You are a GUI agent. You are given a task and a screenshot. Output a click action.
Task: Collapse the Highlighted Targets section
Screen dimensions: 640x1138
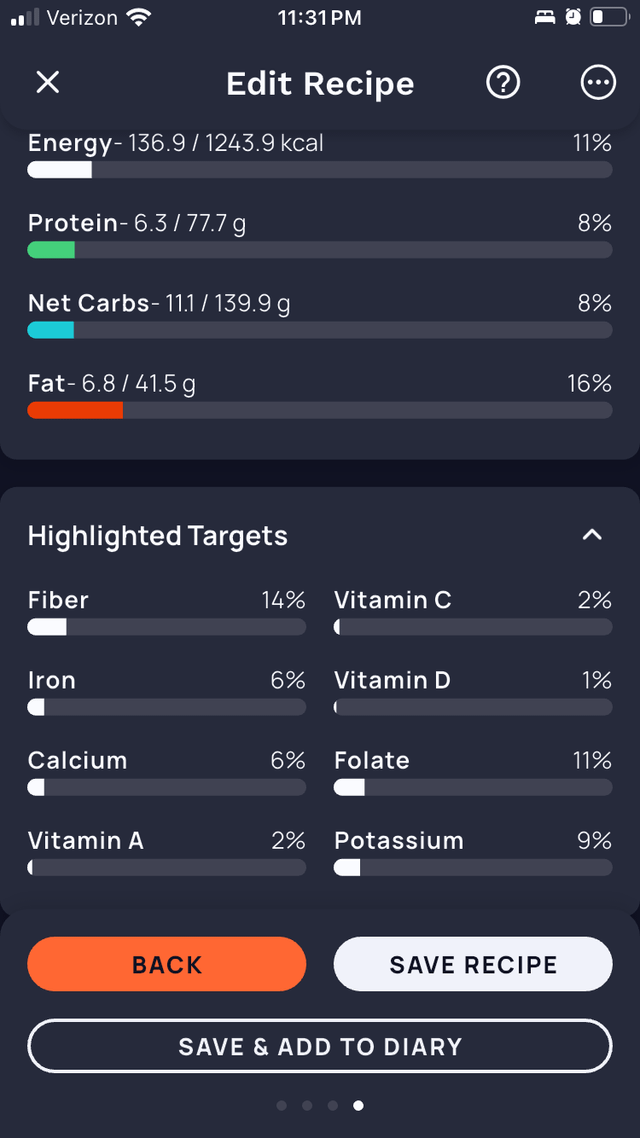(593, 536)
